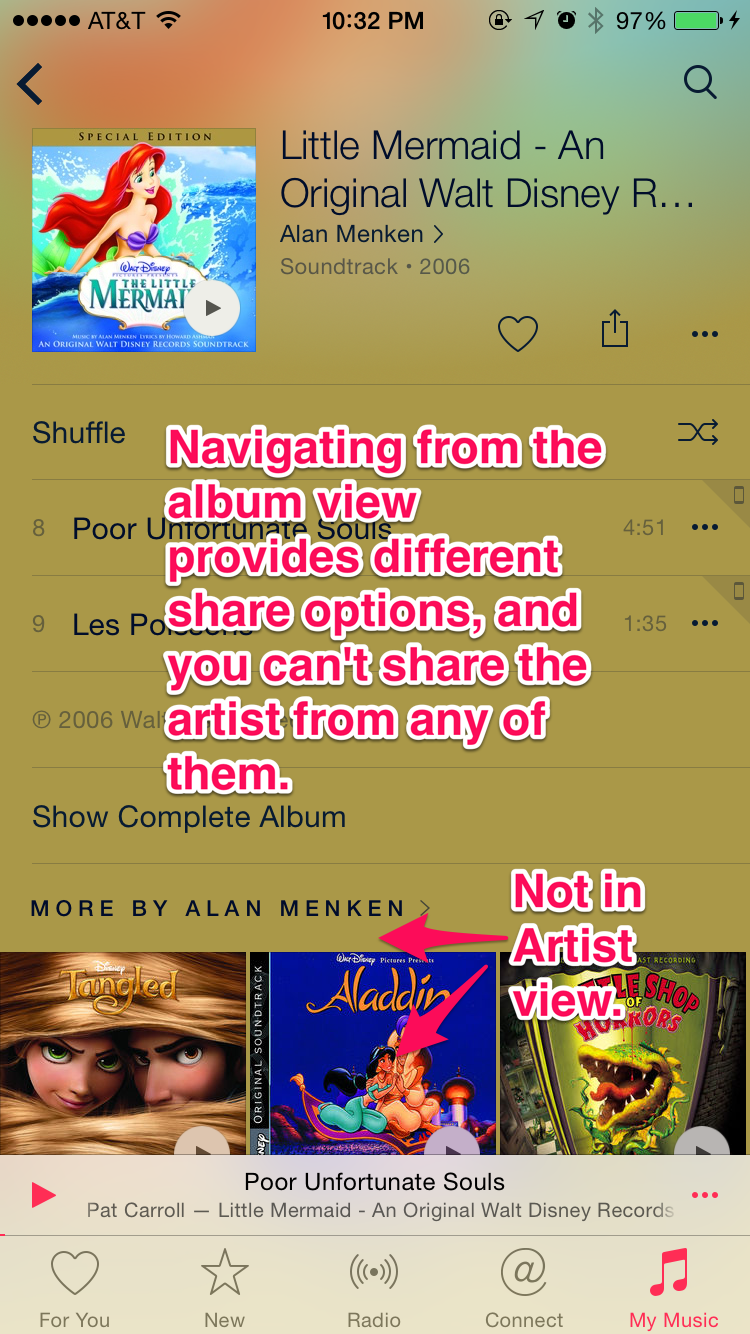
Task: Resume playback in the mini player
Action: [x=43, y=1194]
